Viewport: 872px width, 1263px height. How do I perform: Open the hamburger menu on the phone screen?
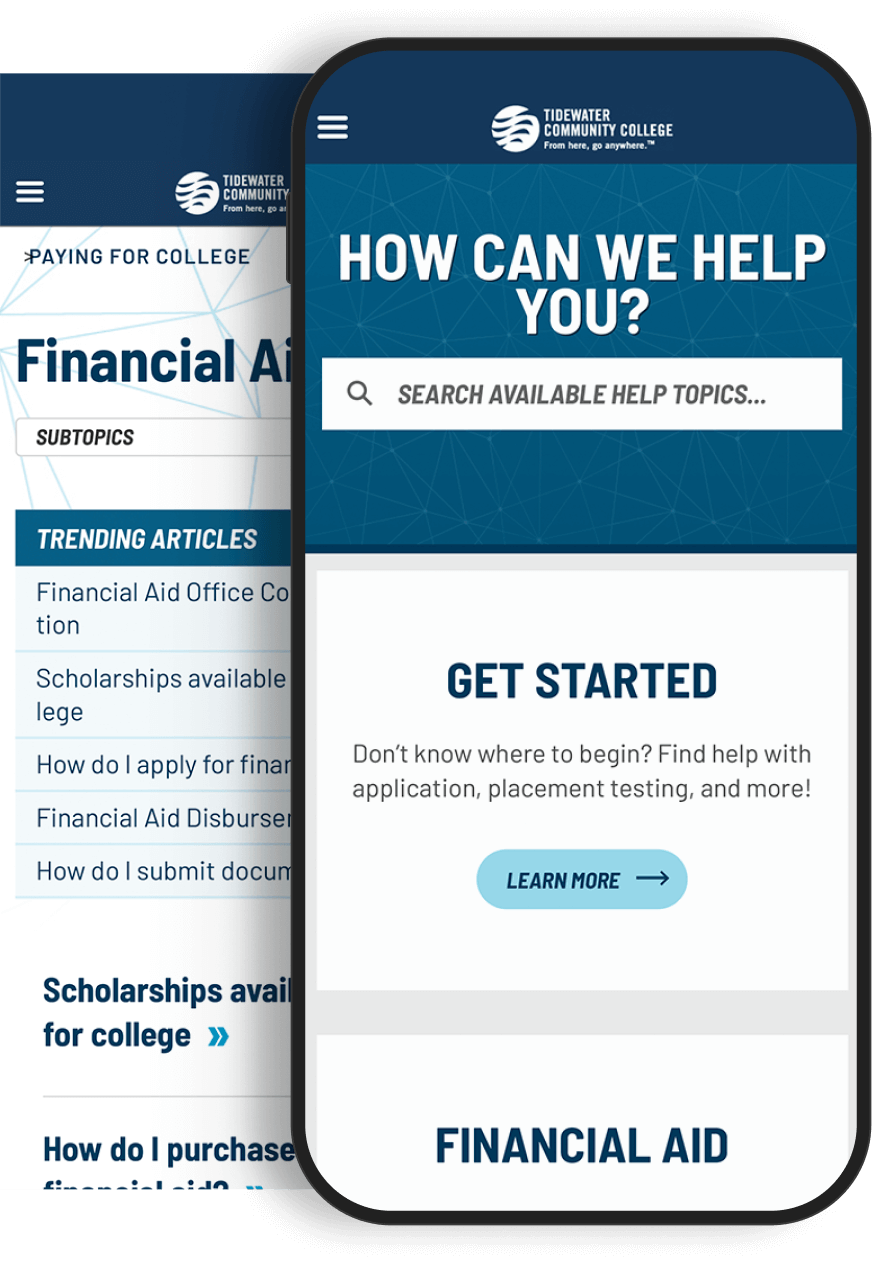point(332,127)
